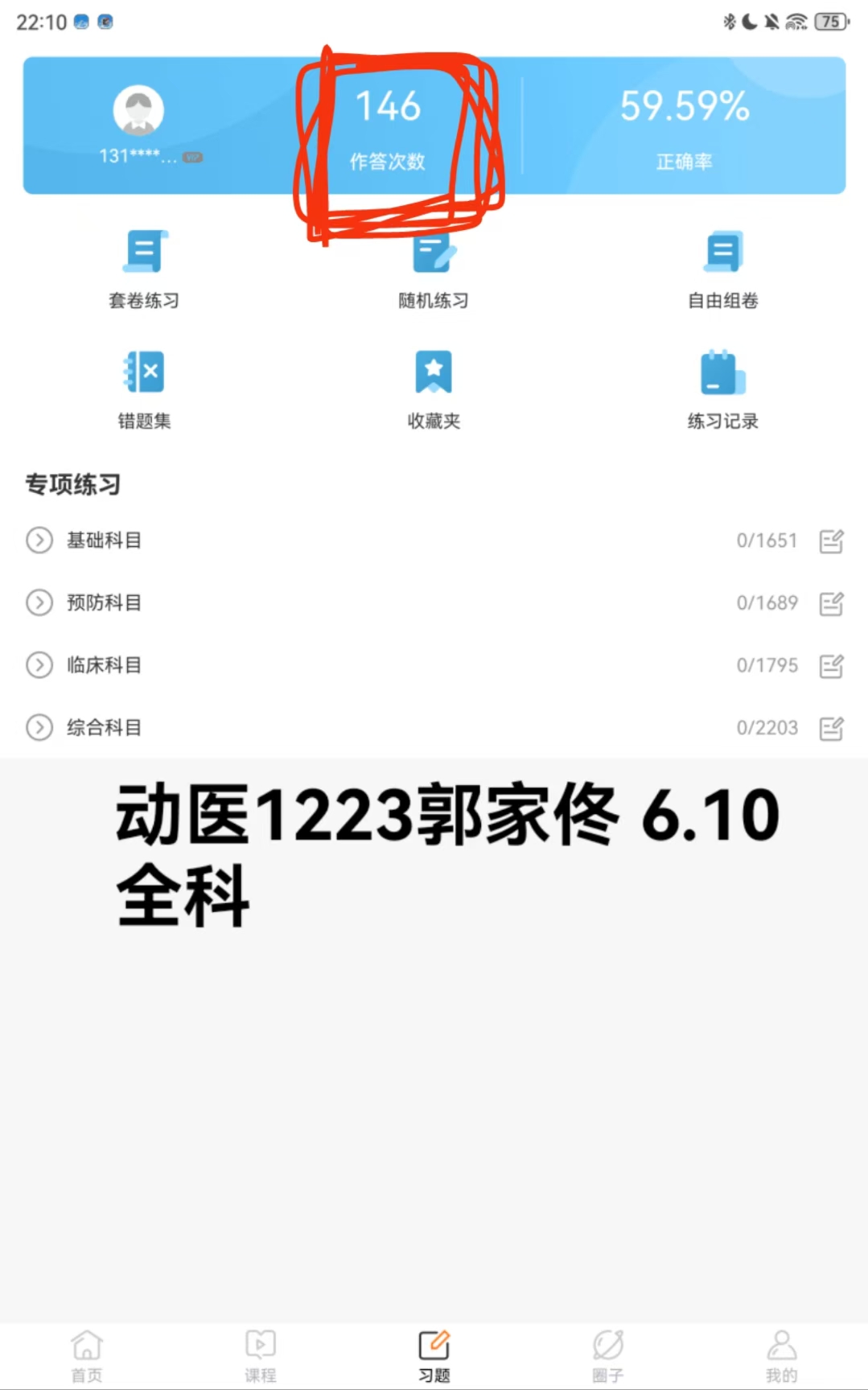Viewport: 868px width, 1390px height.
Task: Tap edit icon for 基础科目
Action: coord(831,541)
